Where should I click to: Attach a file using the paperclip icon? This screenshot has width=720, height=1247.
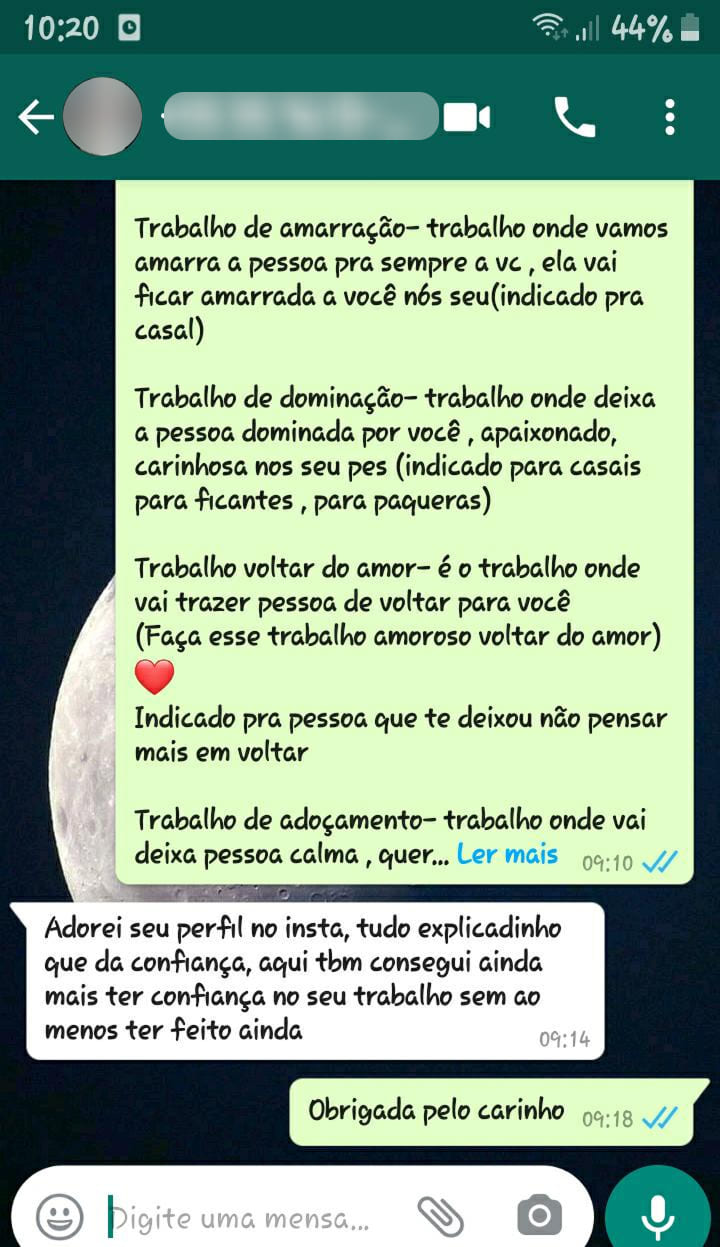(x=443, y=1215)
